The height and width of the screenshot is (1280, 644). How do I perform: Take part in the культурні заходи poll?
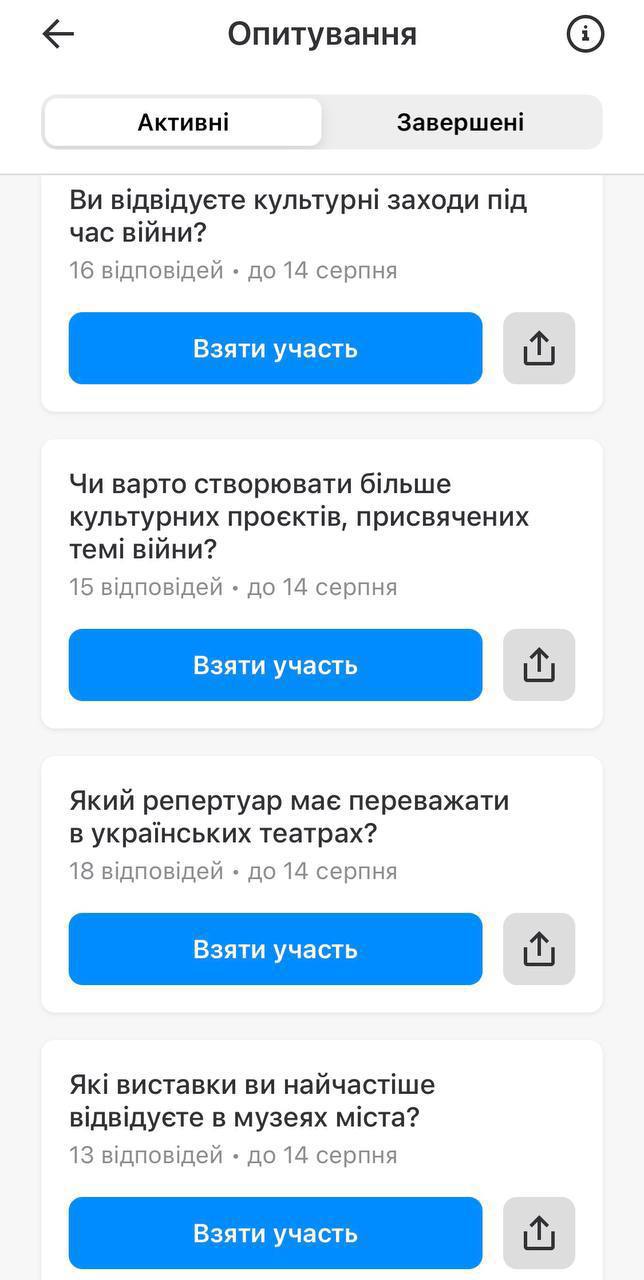(275, 348)
